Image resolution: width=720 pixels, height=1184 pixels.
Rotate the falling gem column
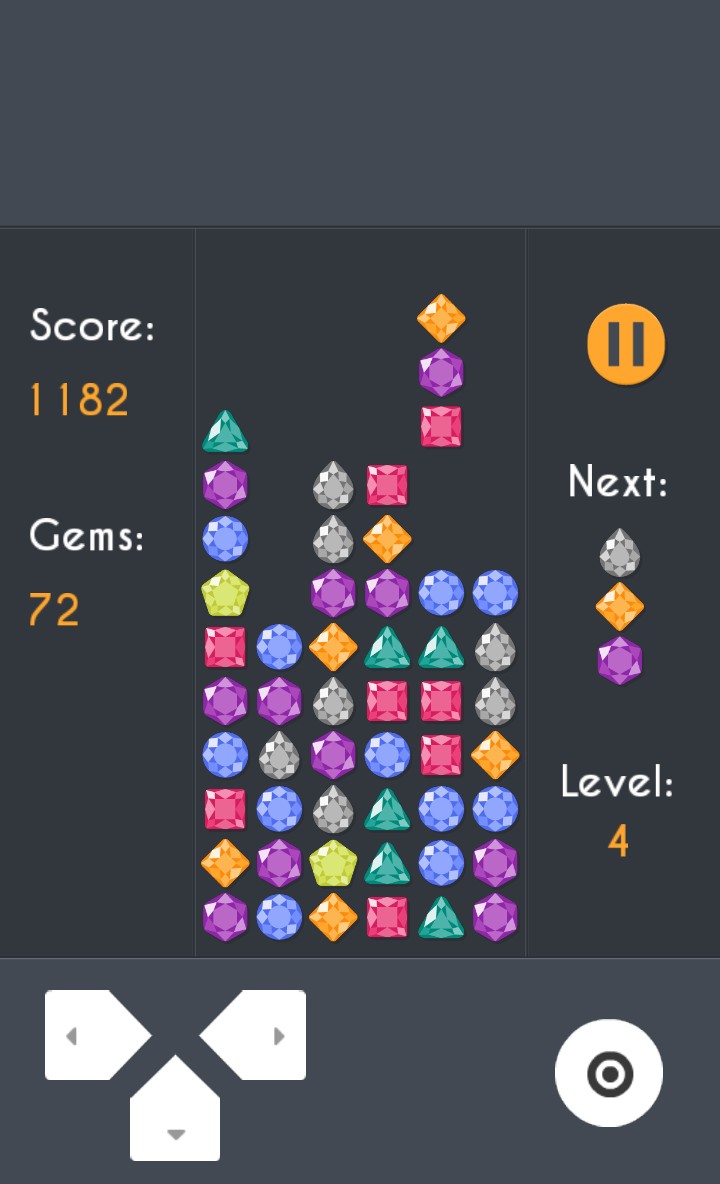608,1073
